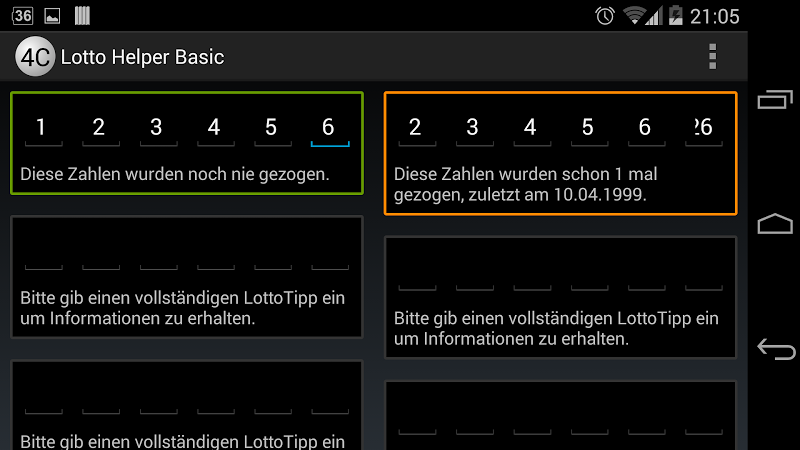Open recent apps from navigation bar
This screenshot has width=800, height=450.
pos(775,98)
